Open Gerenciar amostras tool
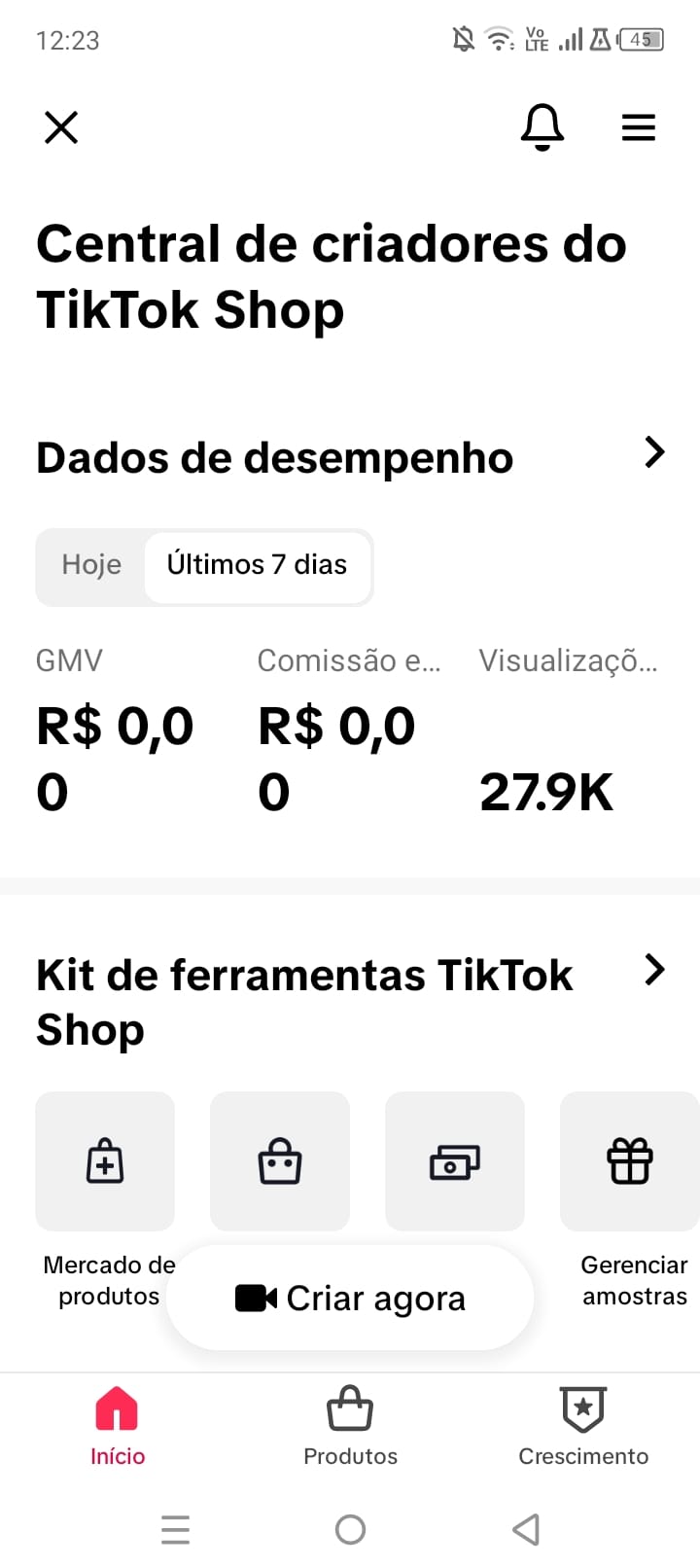 [630, 1161]
